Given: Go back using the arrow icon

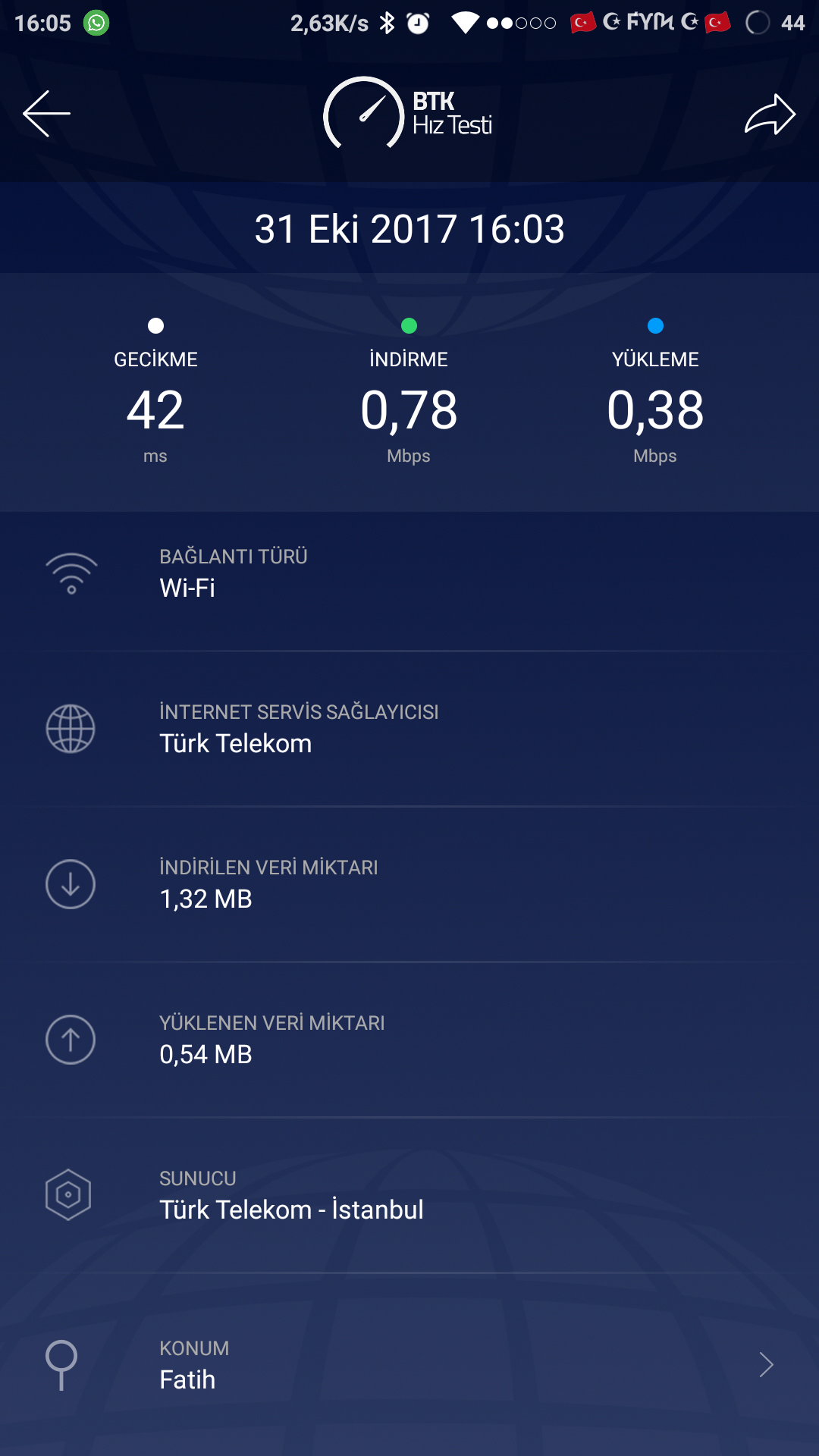Looking at the screenshot, I should pyautogui.click(x=46, y=114).
